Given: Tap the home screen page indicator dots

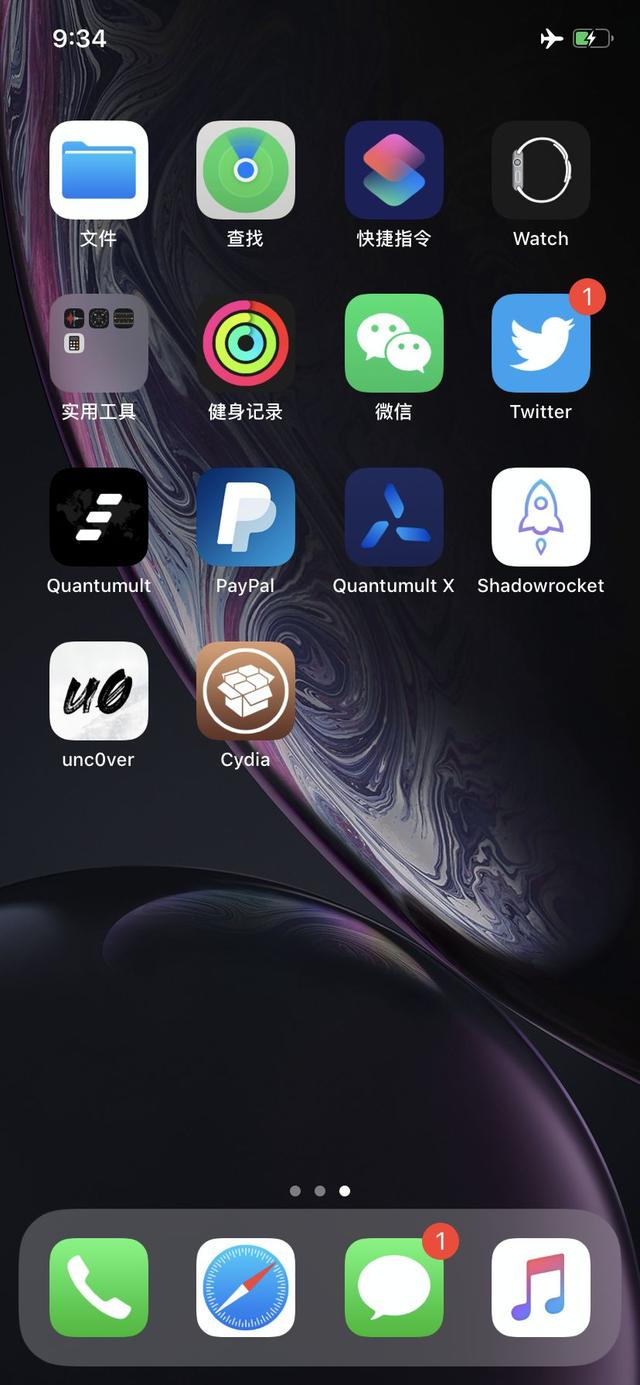Looking at the screenshot, I should (320, 1191).
